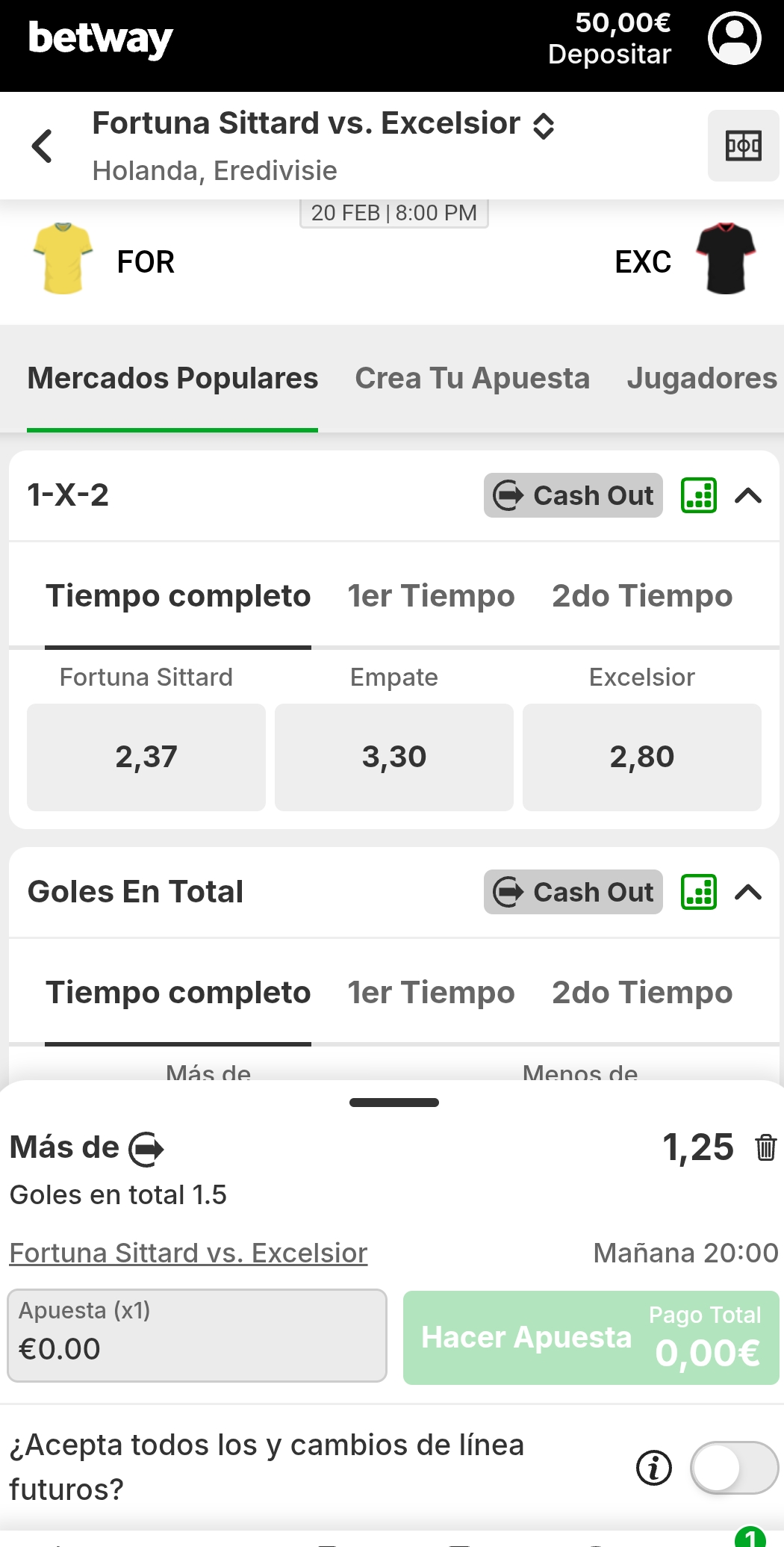Select the 2,37 odds for Fortuna Sittard

click(x=146, y=756)
